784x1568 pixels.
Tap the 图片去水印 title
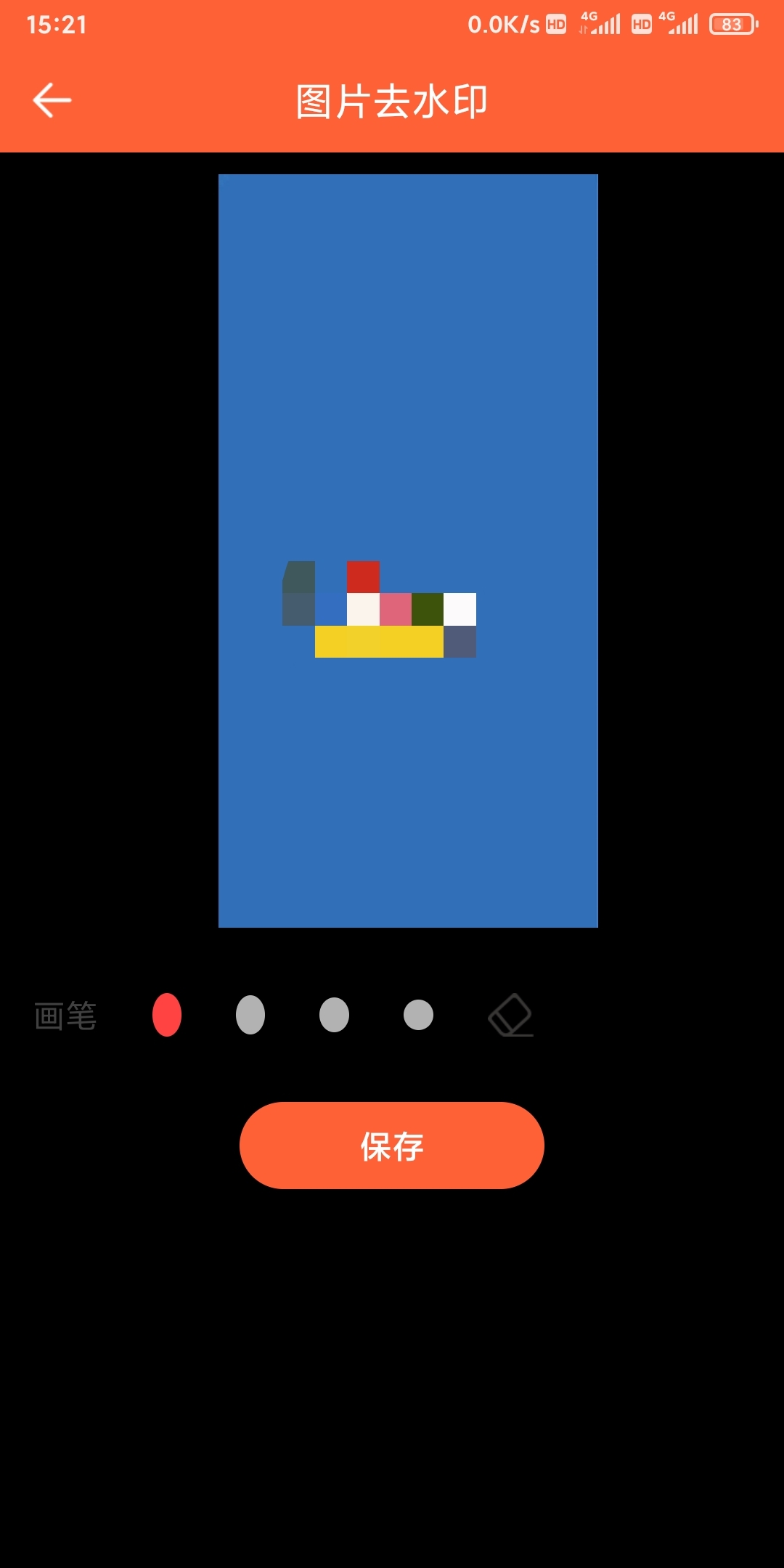[392, 99]
